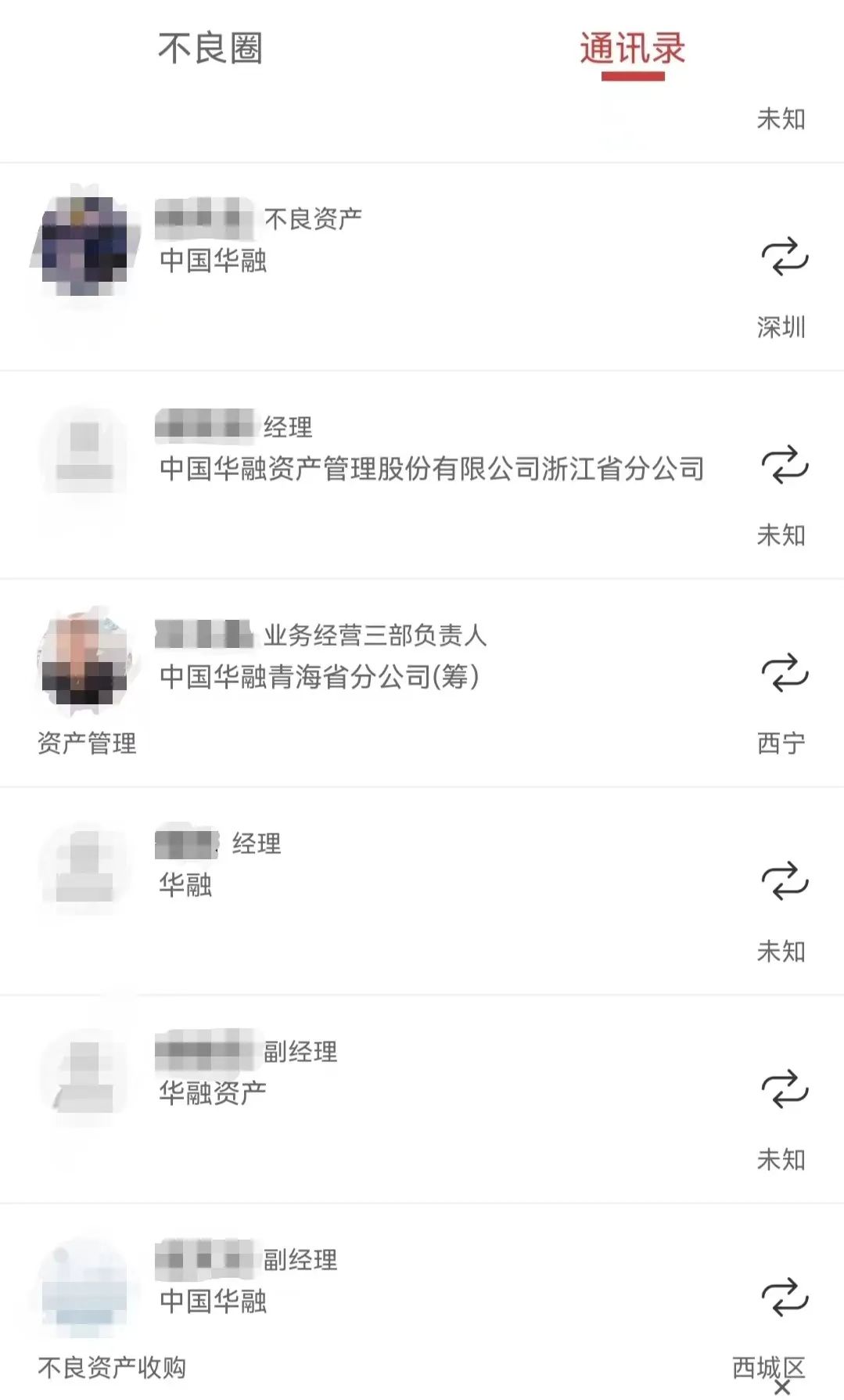Tap exchange icon for 中国华融 深圳 contact

tap(785, 257)
